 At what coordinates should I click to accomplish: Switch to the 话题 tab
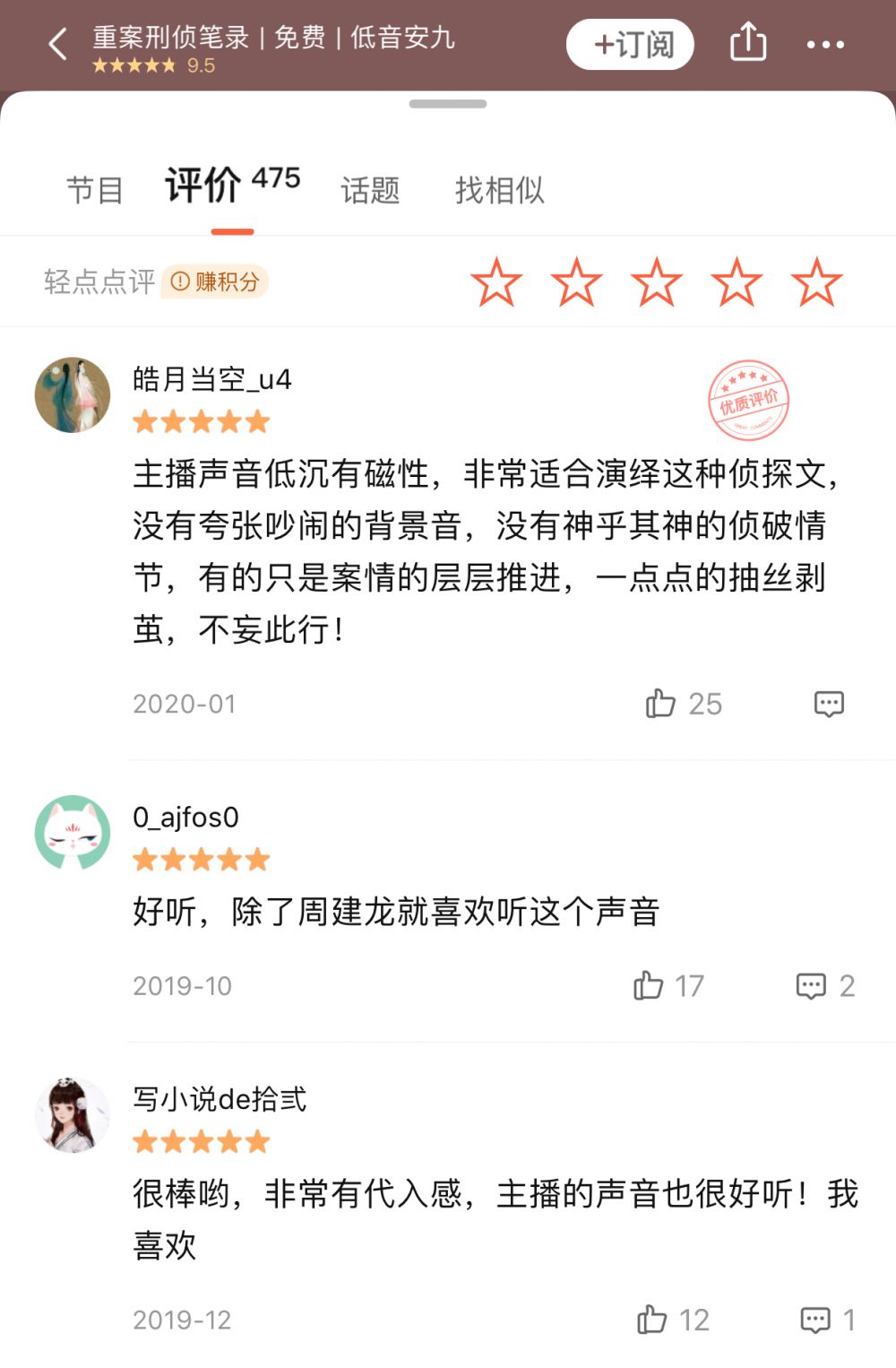tap(370, 190)
